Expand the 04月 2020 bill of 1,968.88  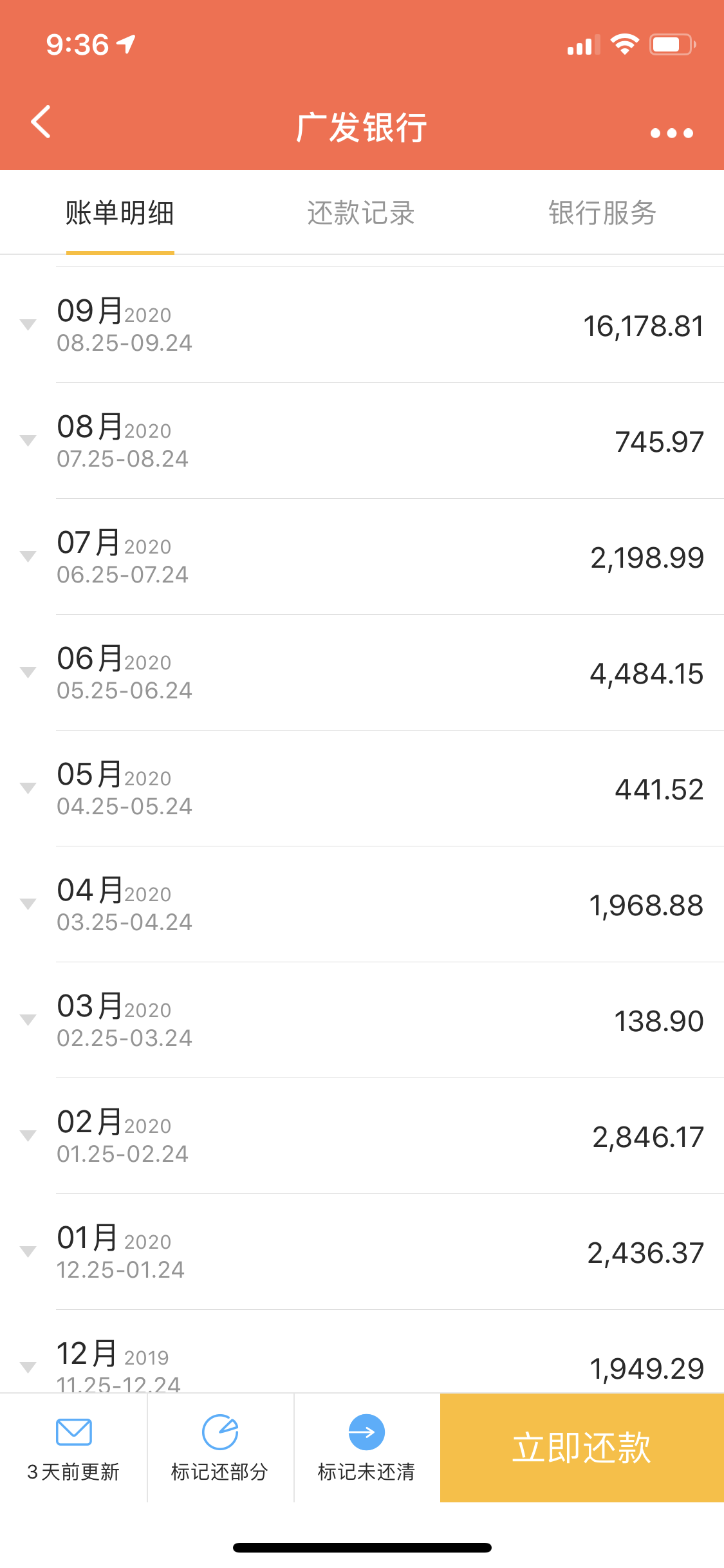click(x=362, y=904)
